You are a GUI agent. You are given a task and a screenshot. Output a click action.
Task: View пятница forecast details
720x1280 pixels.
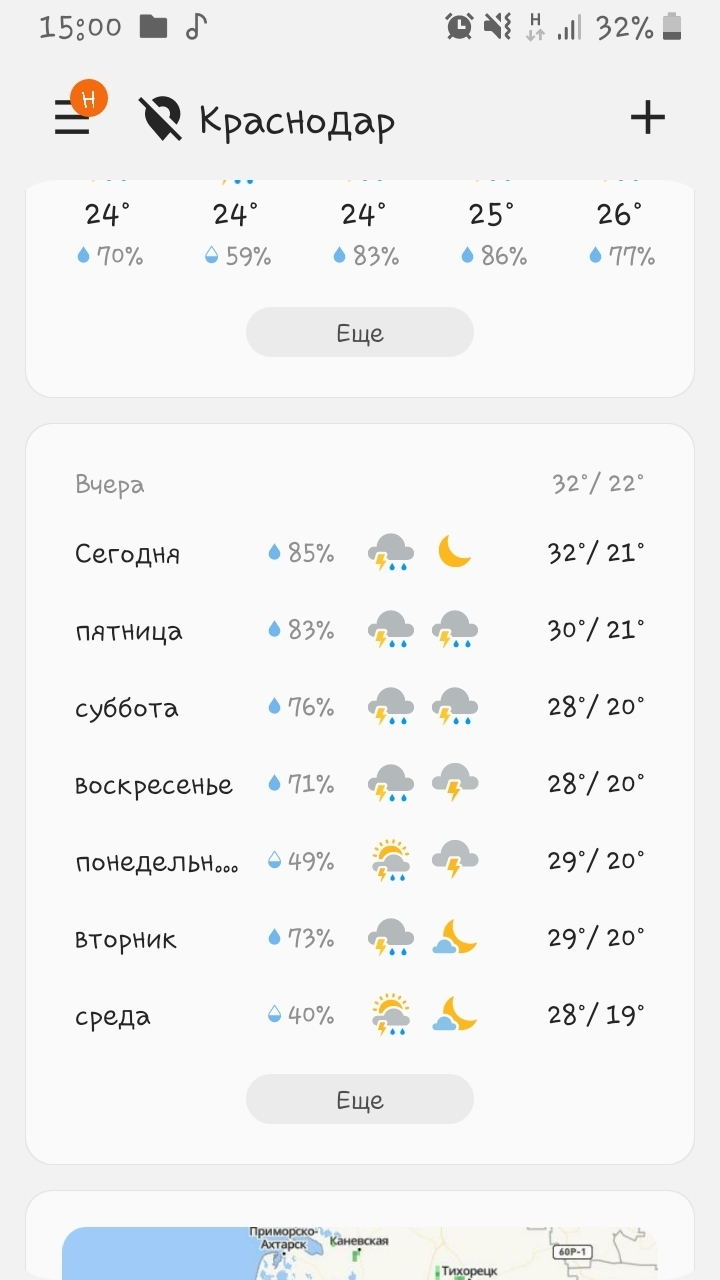point(359,631)
